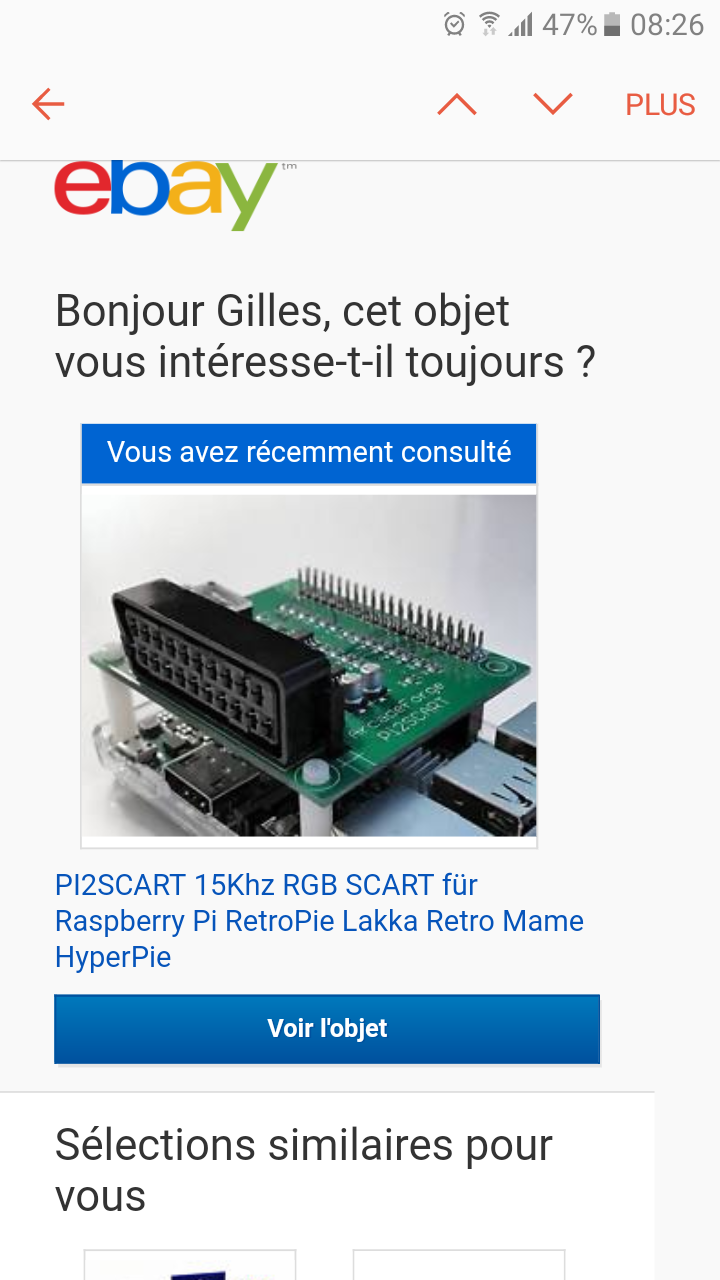This screenshot has height=1280, width=720.
Task: Tap the Voir l'objet button
Action: (327, 1028)
